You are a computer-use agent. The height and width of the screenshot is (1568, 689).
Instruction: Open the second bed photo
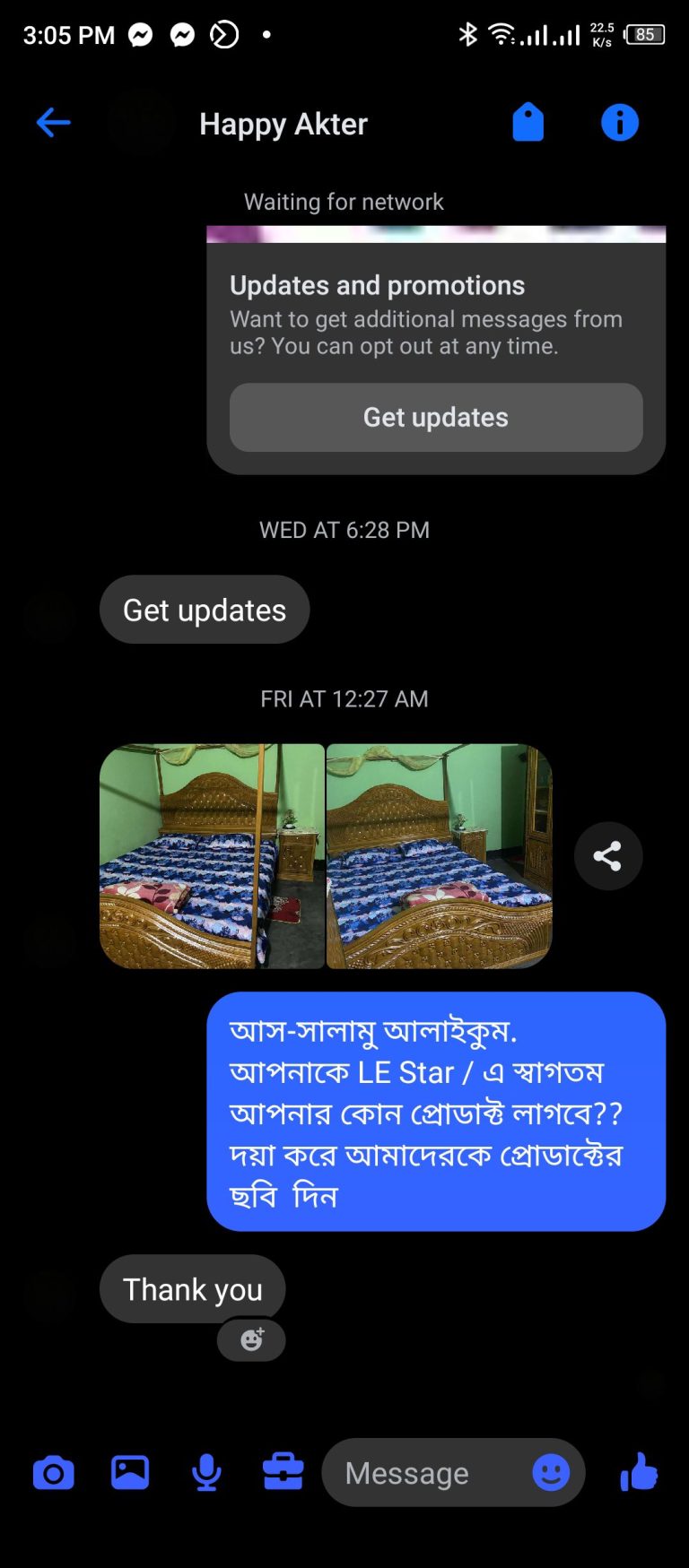click(x=439, y=855)
